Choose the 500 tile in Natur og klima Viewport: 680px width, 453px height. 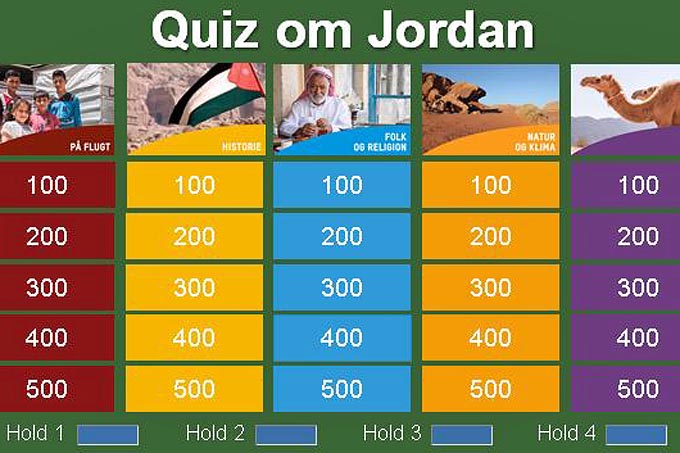coord(490,389)
